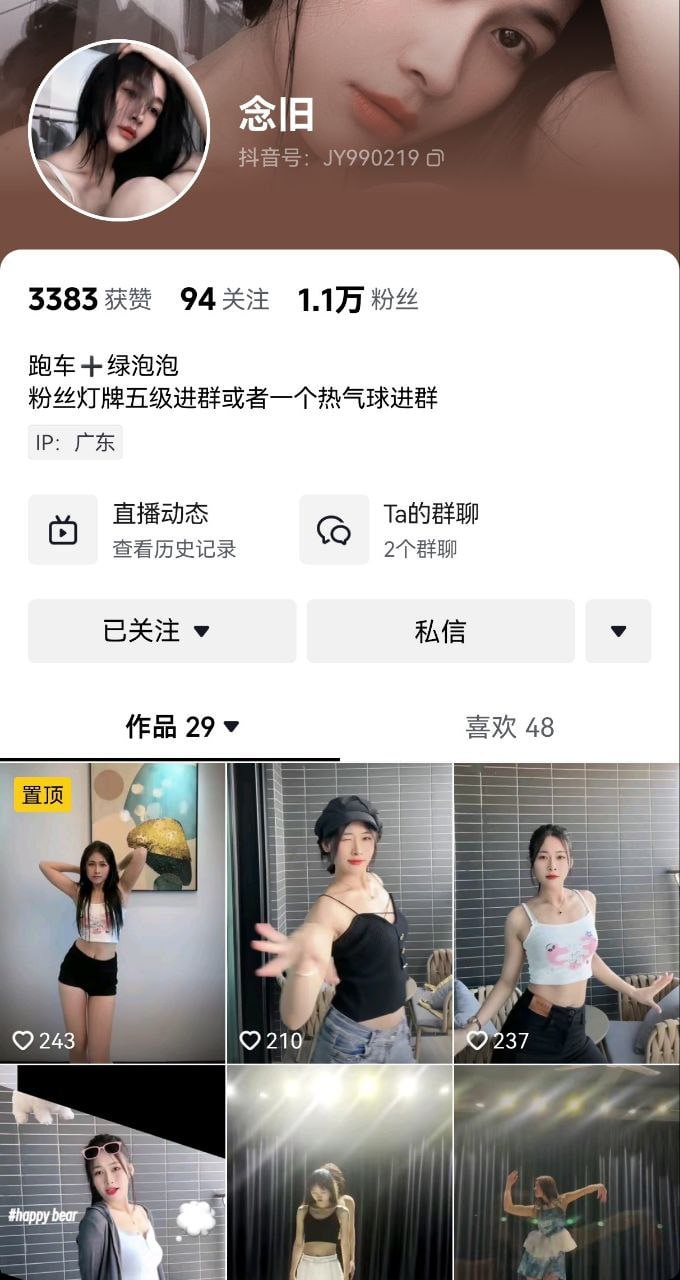Select the 作品 29 tab

(x=182, y=727)
